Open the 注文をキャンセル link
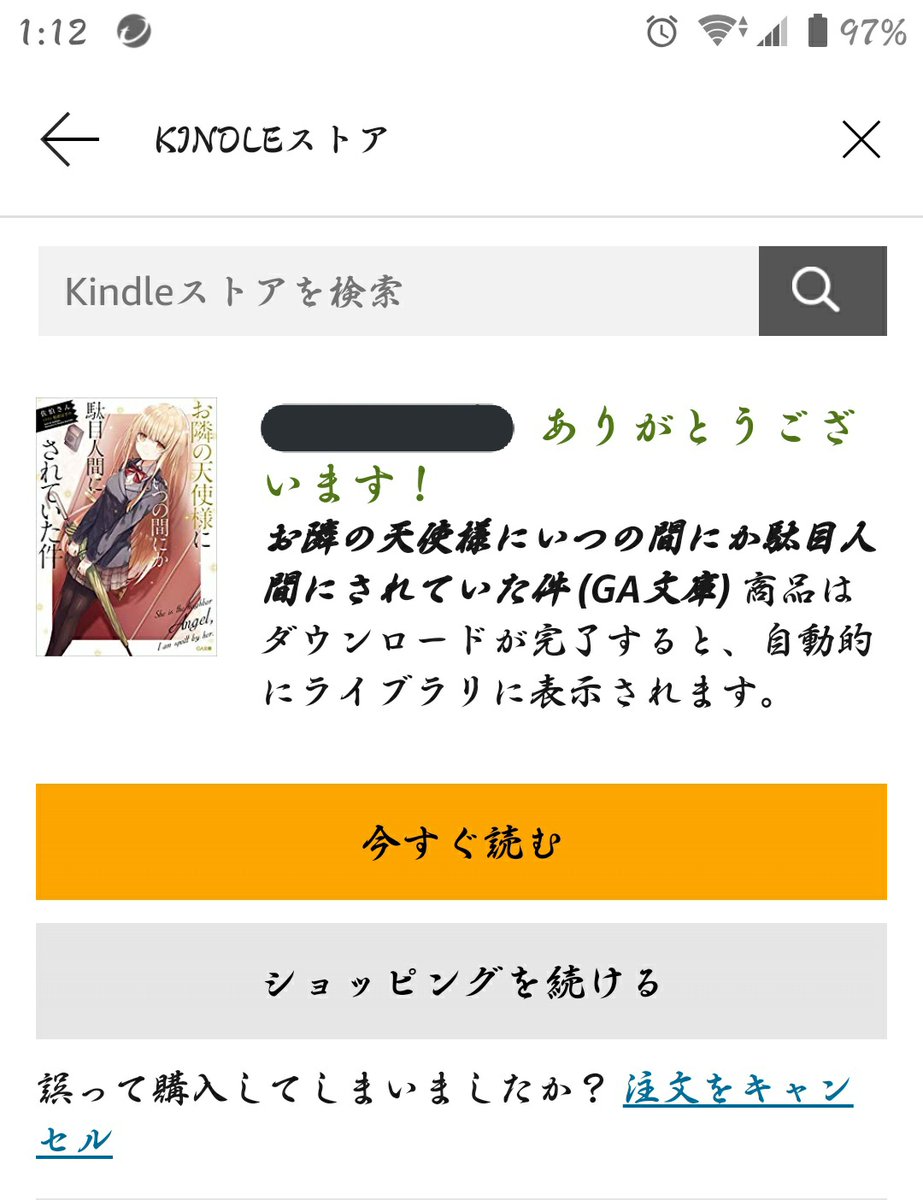Image resolution: width=923 pixels, height=1200 pixels. 738,1089
